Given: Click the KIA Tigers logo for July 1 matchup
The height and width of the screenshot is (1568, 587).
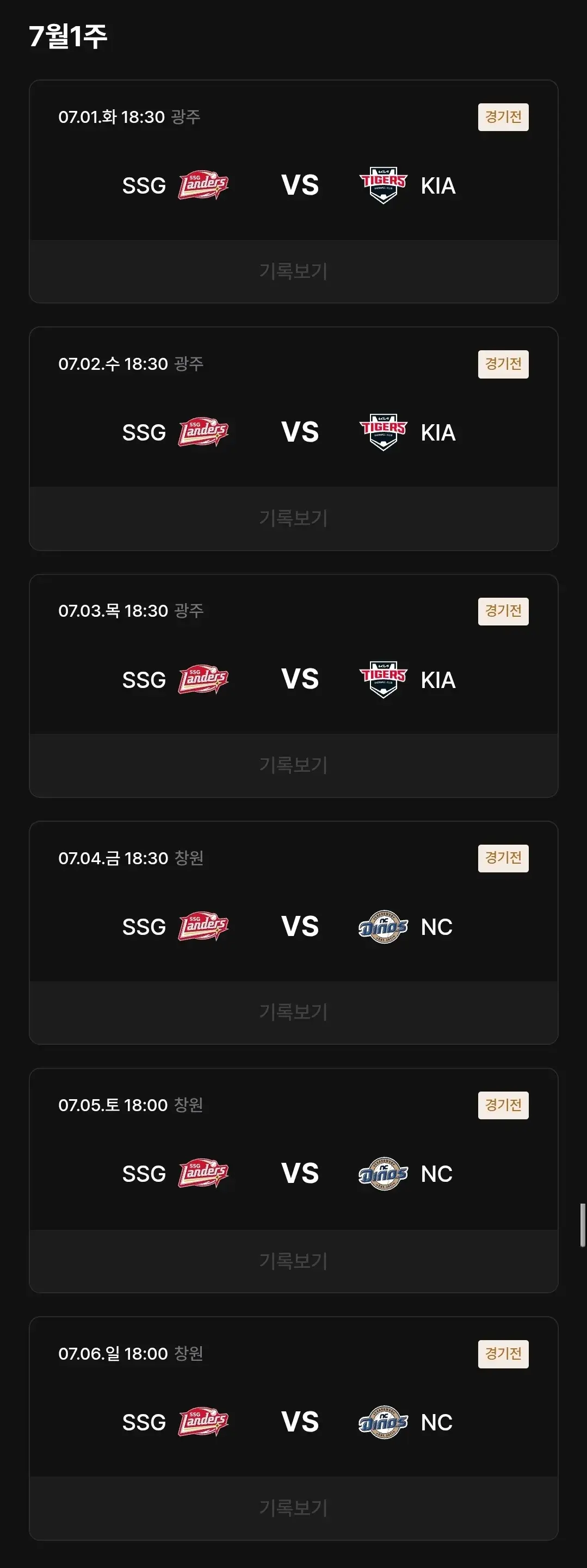Looking at the screenshot, I should coord(382,184).
